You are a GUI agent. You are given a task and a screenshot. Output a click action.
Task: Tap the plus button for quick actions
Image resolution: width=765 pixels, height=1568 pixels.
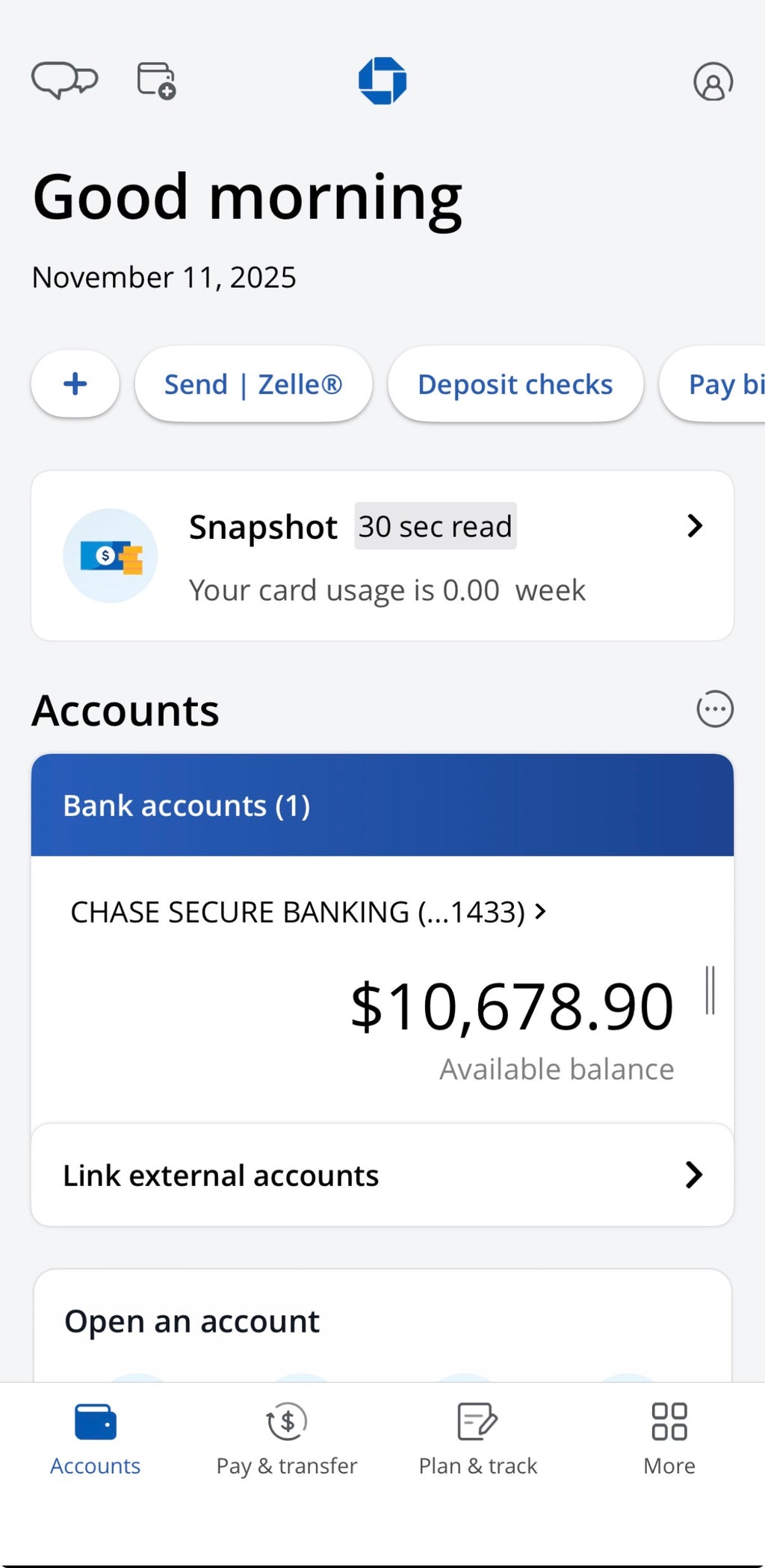[x=75, y=383]
